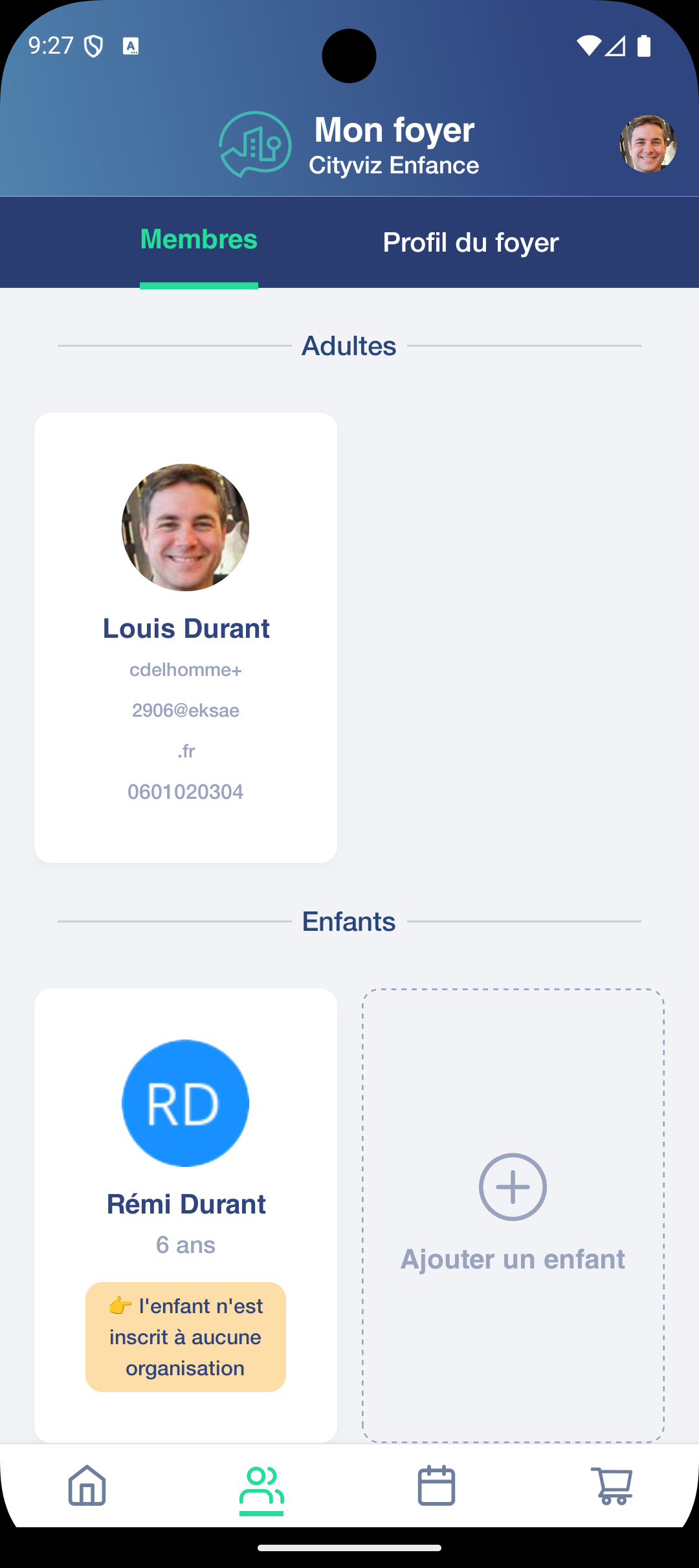Open Louis Durant's member card
The width and height of the screenshot is (699, 1568).
pyautogui.click(x=186, y=637)
